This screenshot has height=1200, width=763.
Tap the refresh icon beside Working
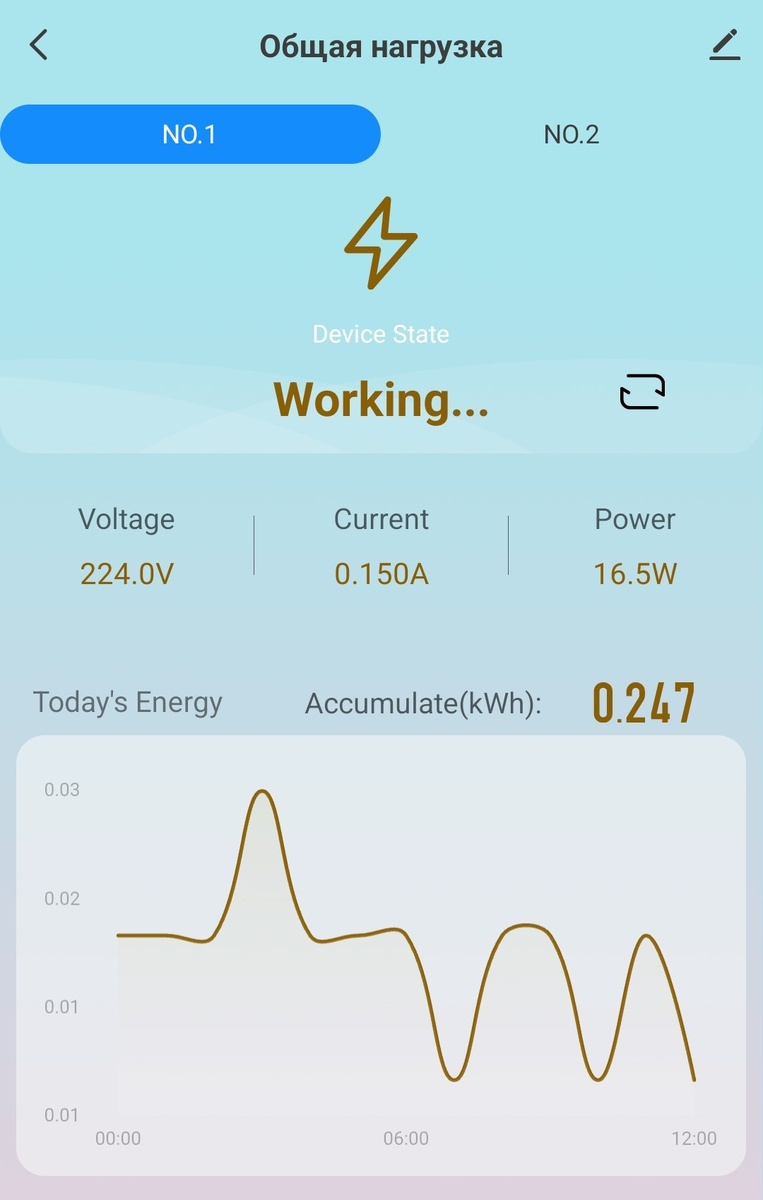642,392
